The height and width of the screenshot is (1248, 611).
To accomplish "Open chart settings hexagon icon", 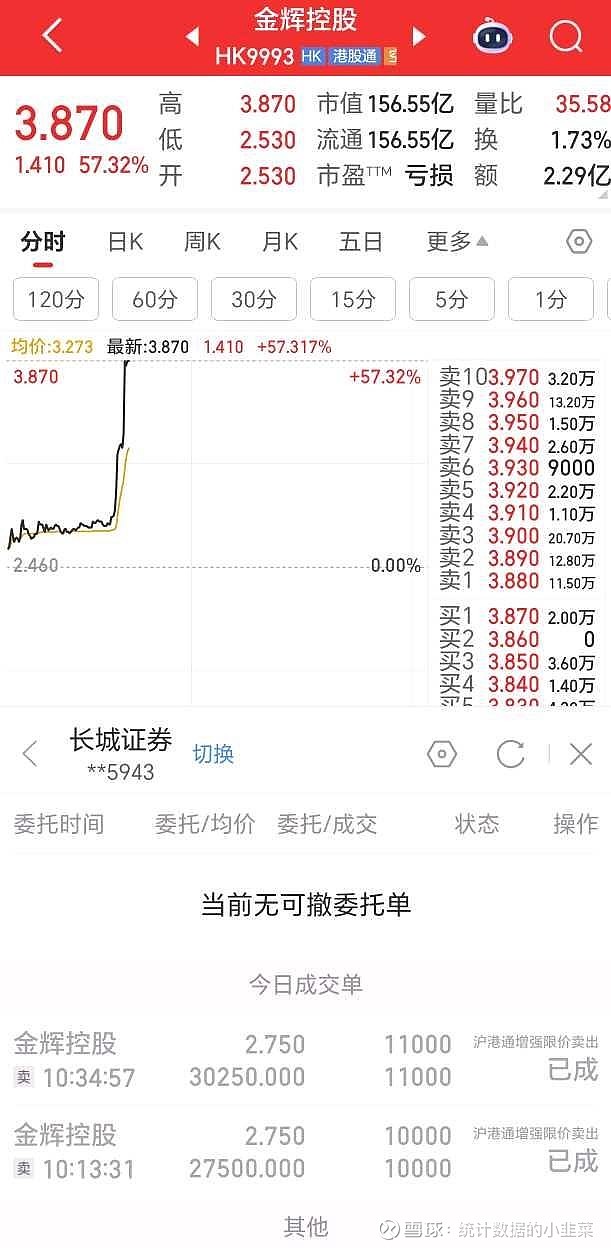I will [x=579, y=241].
